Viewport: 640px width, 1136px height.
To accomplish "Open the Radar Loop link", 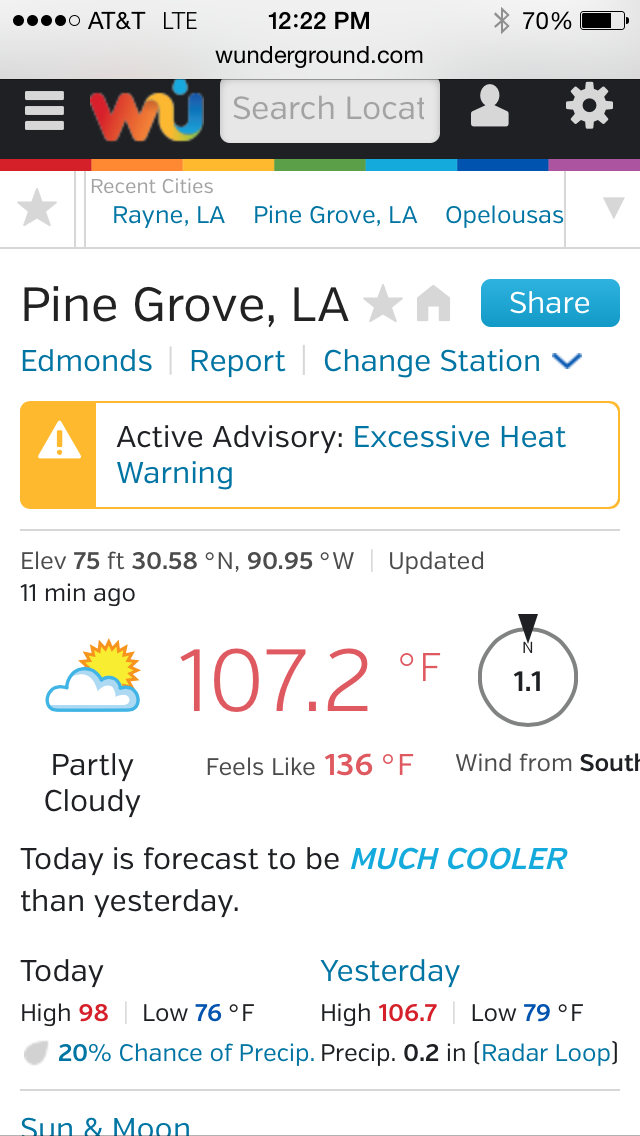I will point(547,1053).
